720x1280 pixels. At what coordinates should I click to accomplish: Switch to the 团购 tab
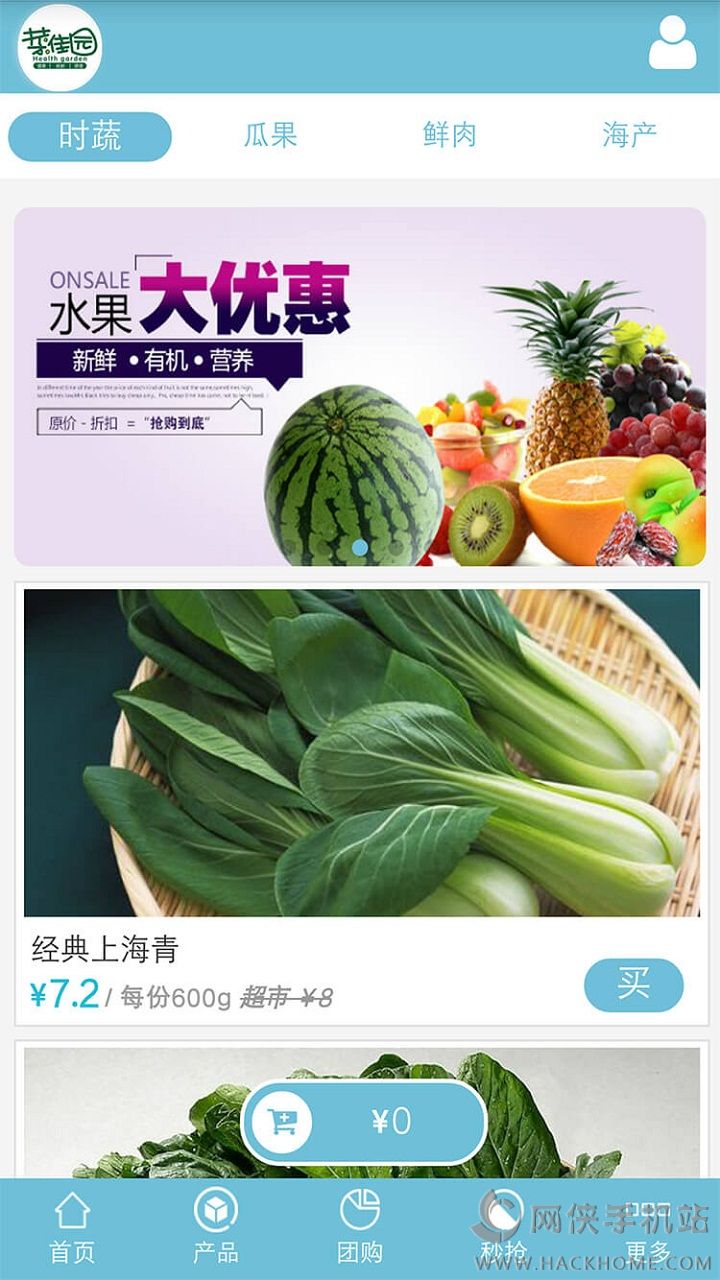[359, 1228]
